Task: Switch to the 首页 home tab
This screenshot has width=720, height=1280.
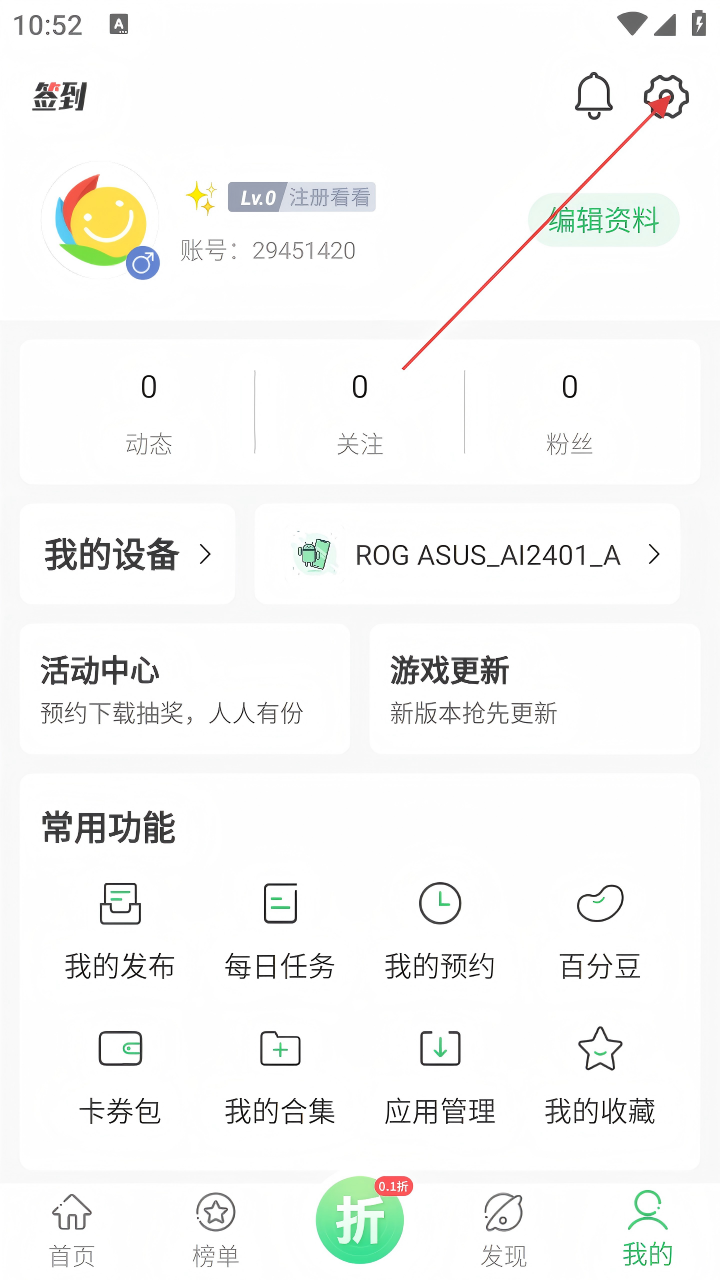Action: pos(72,1230)
